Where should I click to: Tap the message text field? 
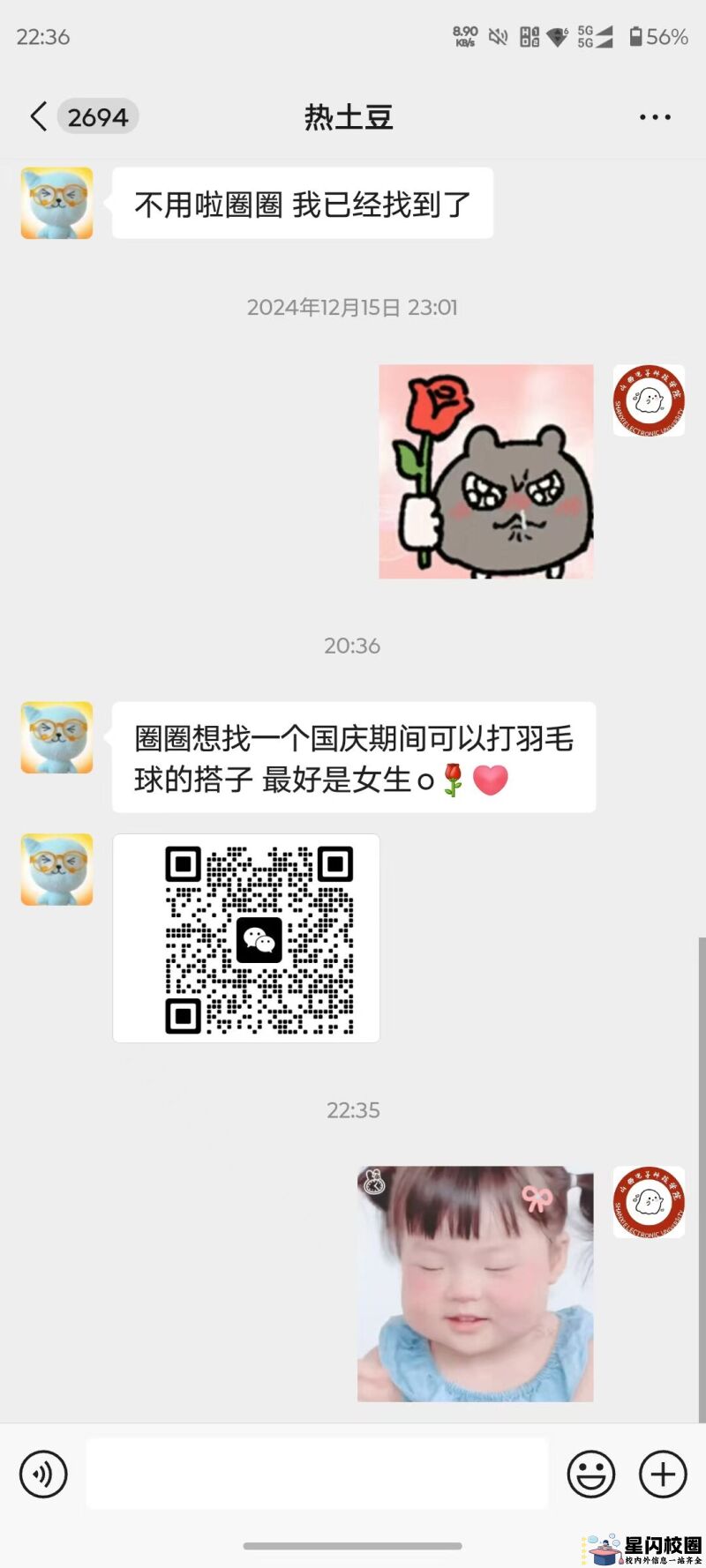point(316,1474)
